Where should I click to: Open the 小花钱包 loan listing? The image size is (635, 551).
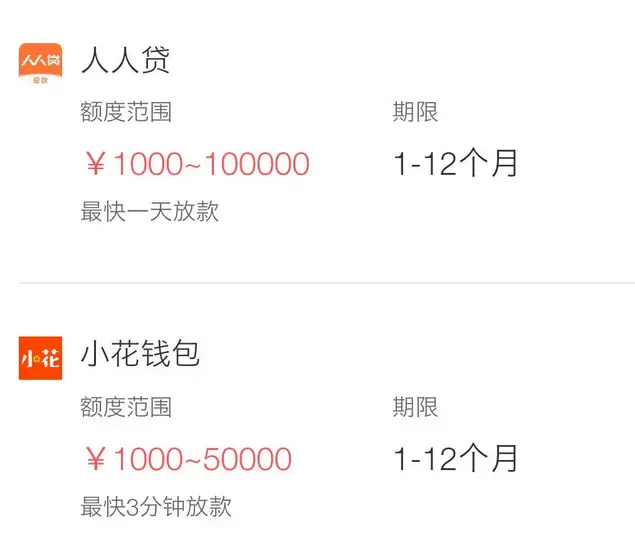click(x=140, y=354)
